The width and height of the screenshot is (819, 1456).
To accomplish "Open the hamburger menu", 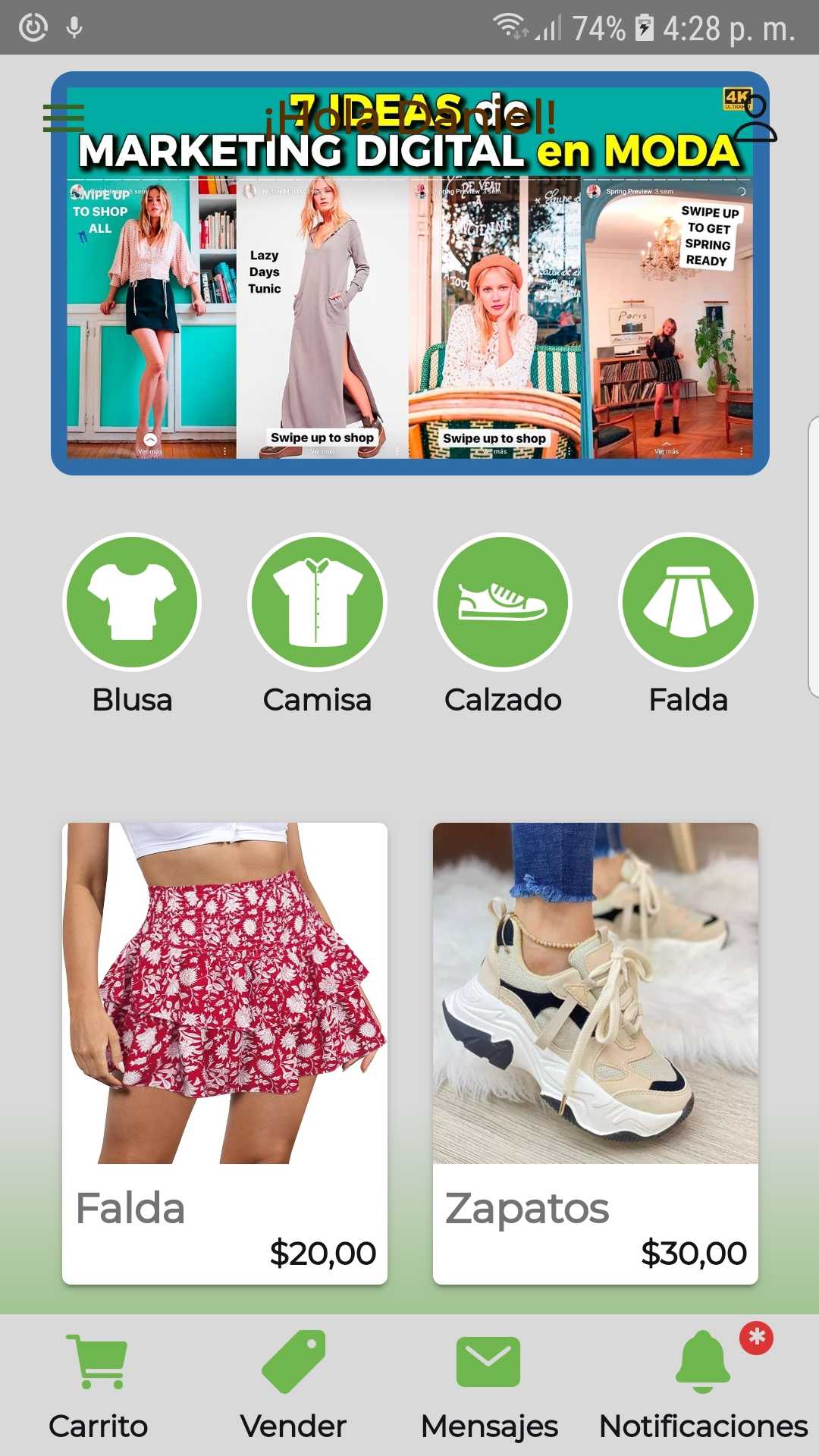I will point(64,118).
